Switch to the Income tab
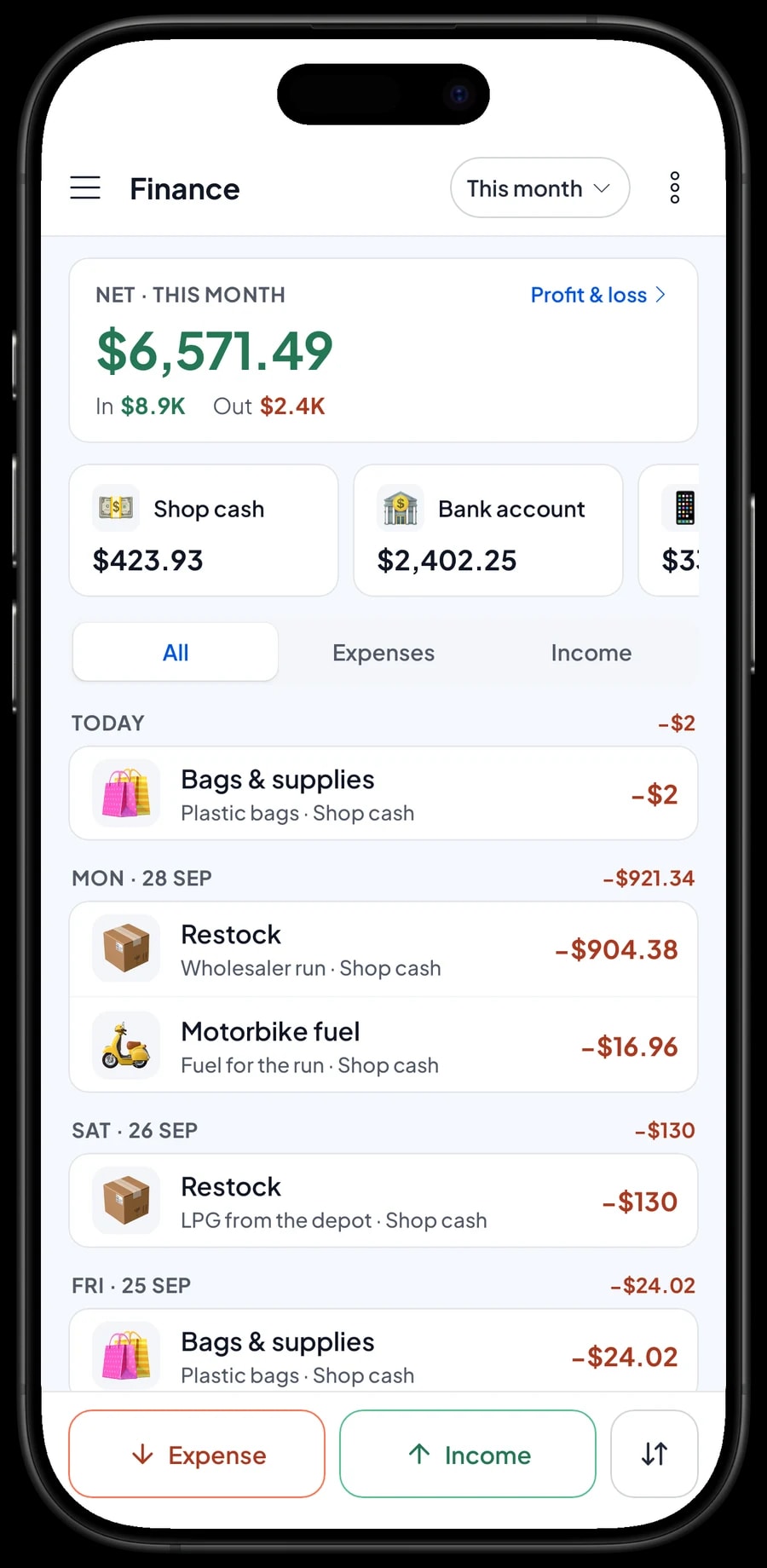767x1568 pixels. (591, 653)
